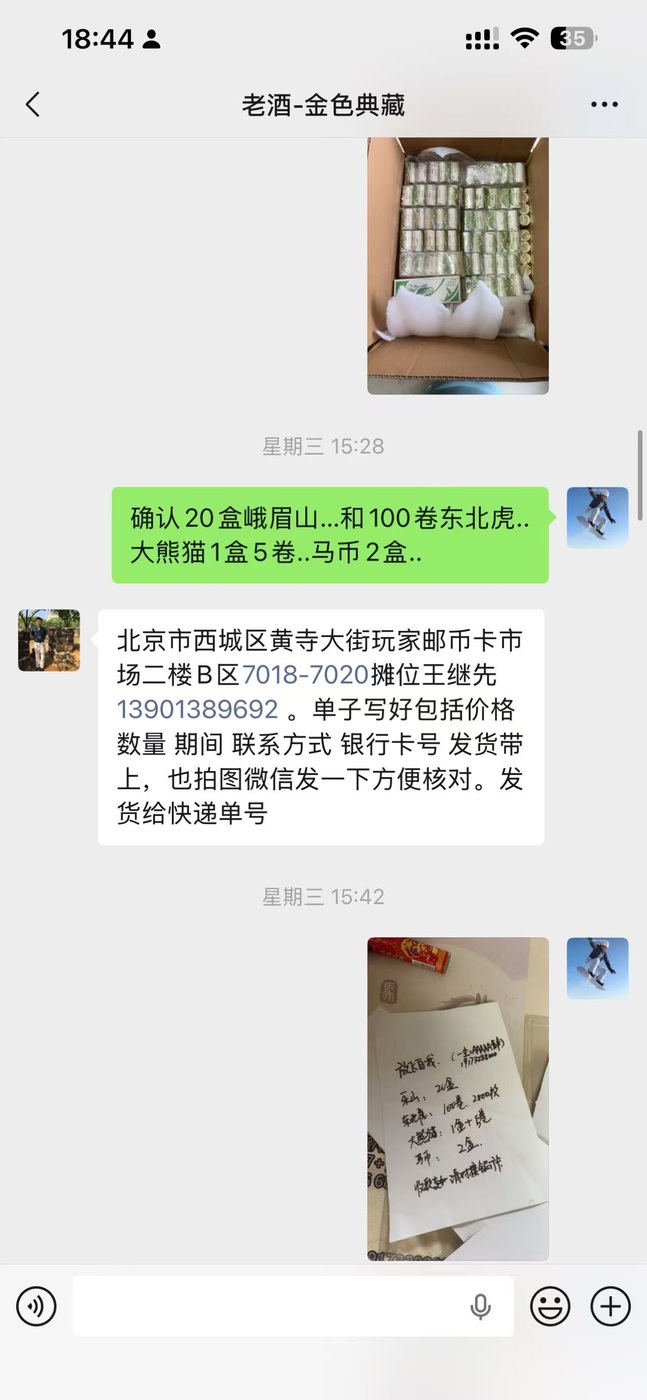Open the contact's avatar beside the address message
This screenshot has height=1400, width=647.
[x=49, y=640]
